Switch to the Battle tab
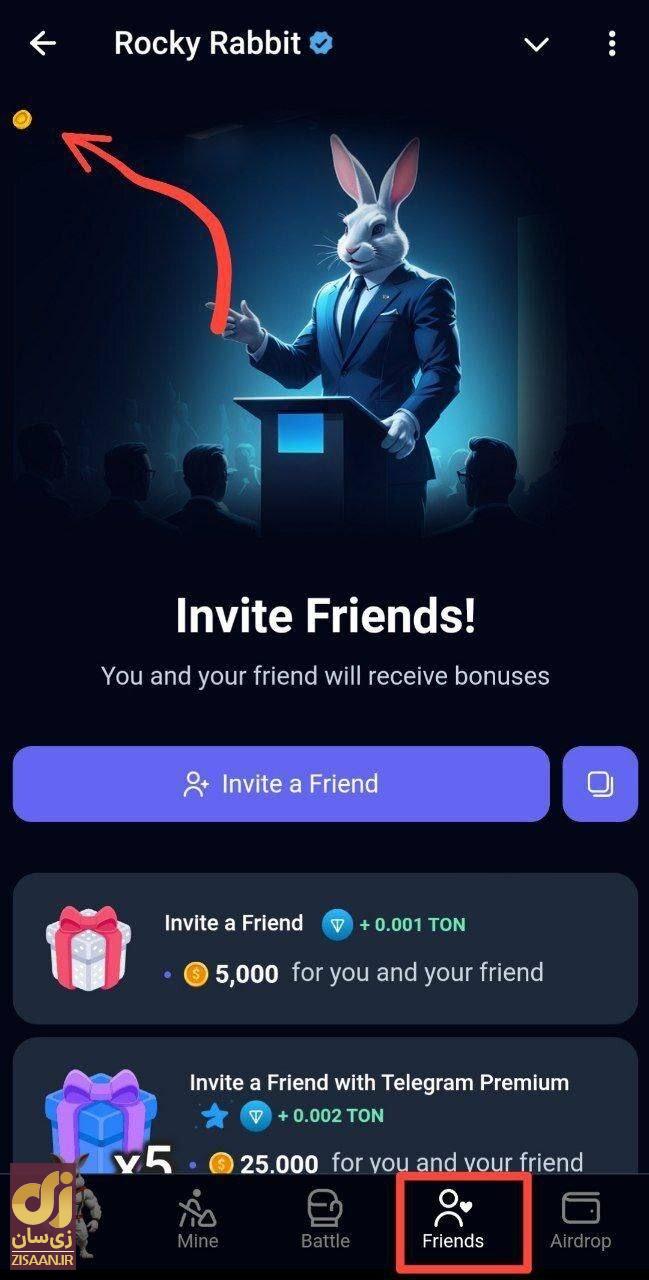 (326, 1220)
